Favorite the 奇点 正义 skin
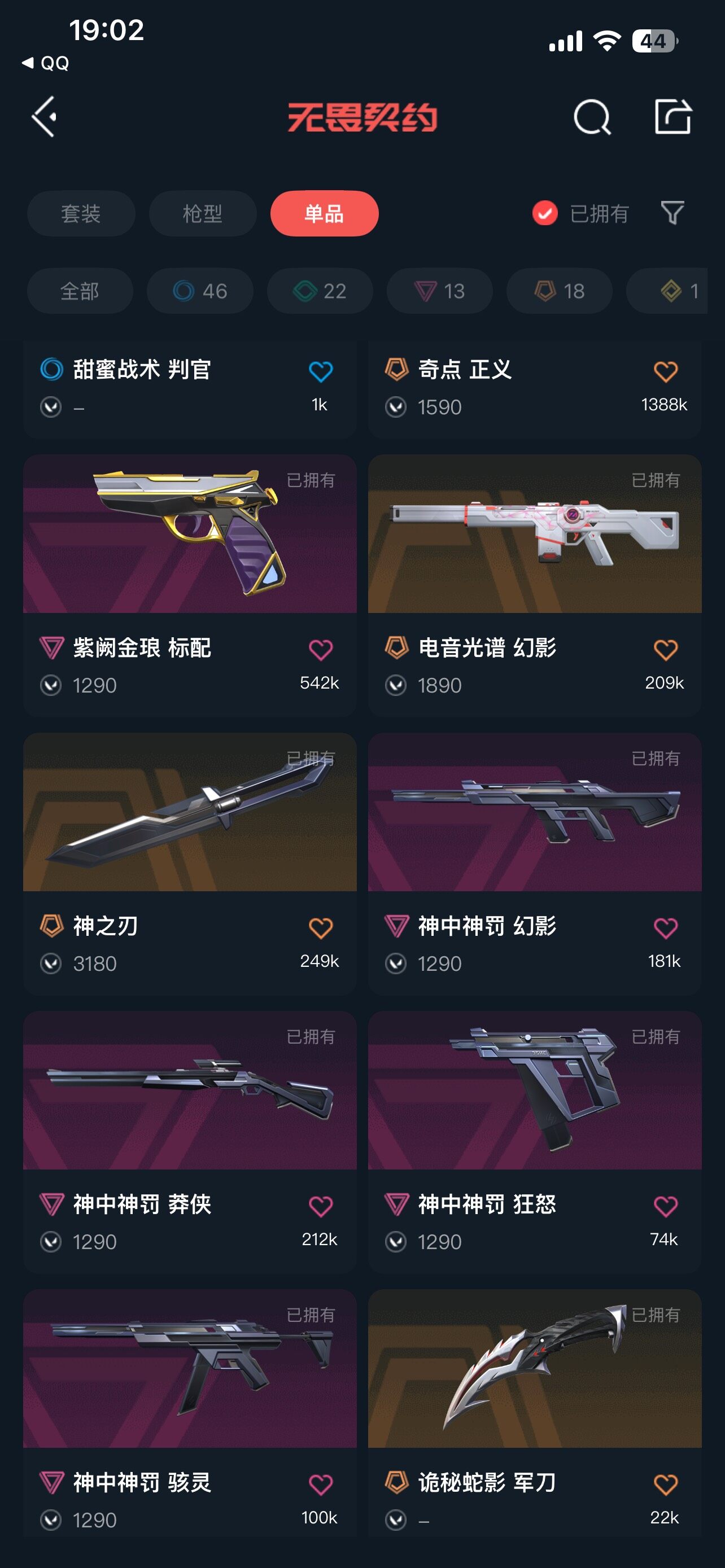The height and width of the screenshot is (1568, 725). coord(665,371)
